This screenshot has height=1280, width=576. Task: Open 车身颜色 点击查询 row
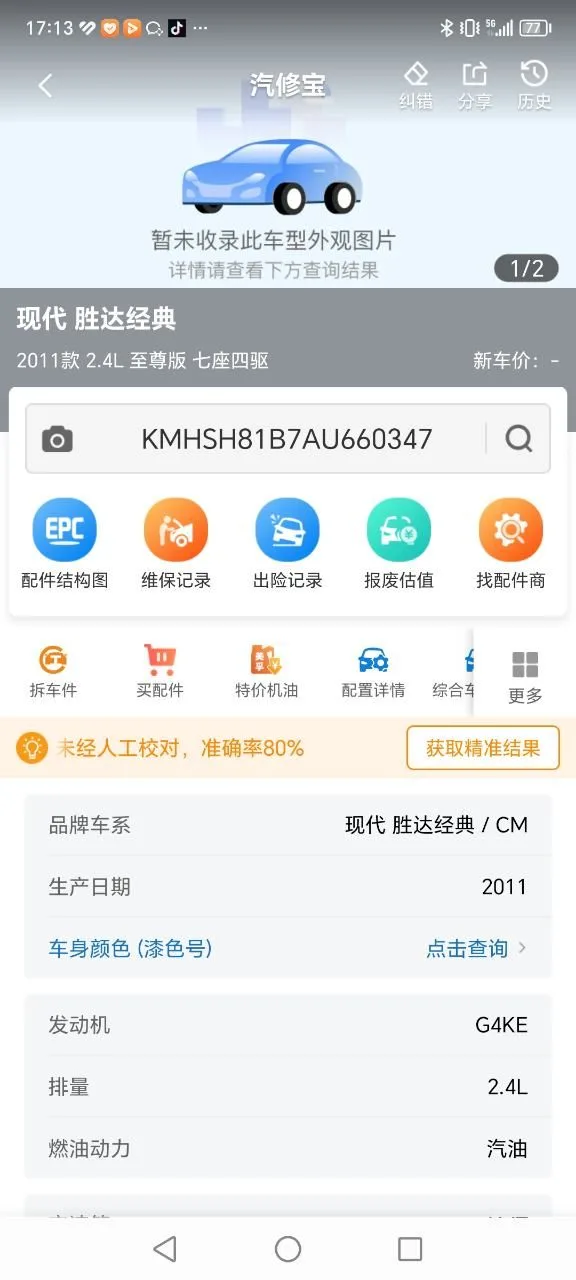(288, 948)
